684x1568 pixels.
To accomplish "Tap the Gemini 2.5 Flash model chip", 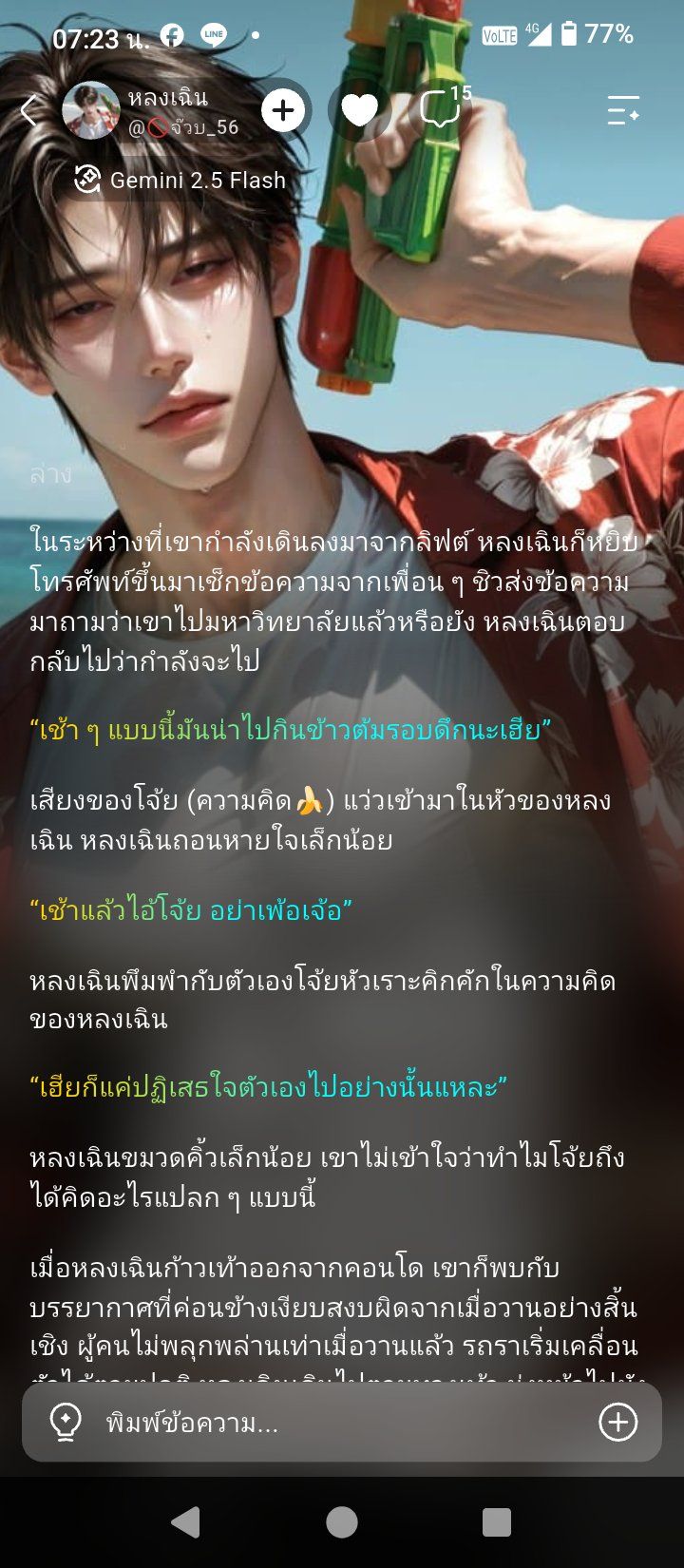I will point(180,181).
